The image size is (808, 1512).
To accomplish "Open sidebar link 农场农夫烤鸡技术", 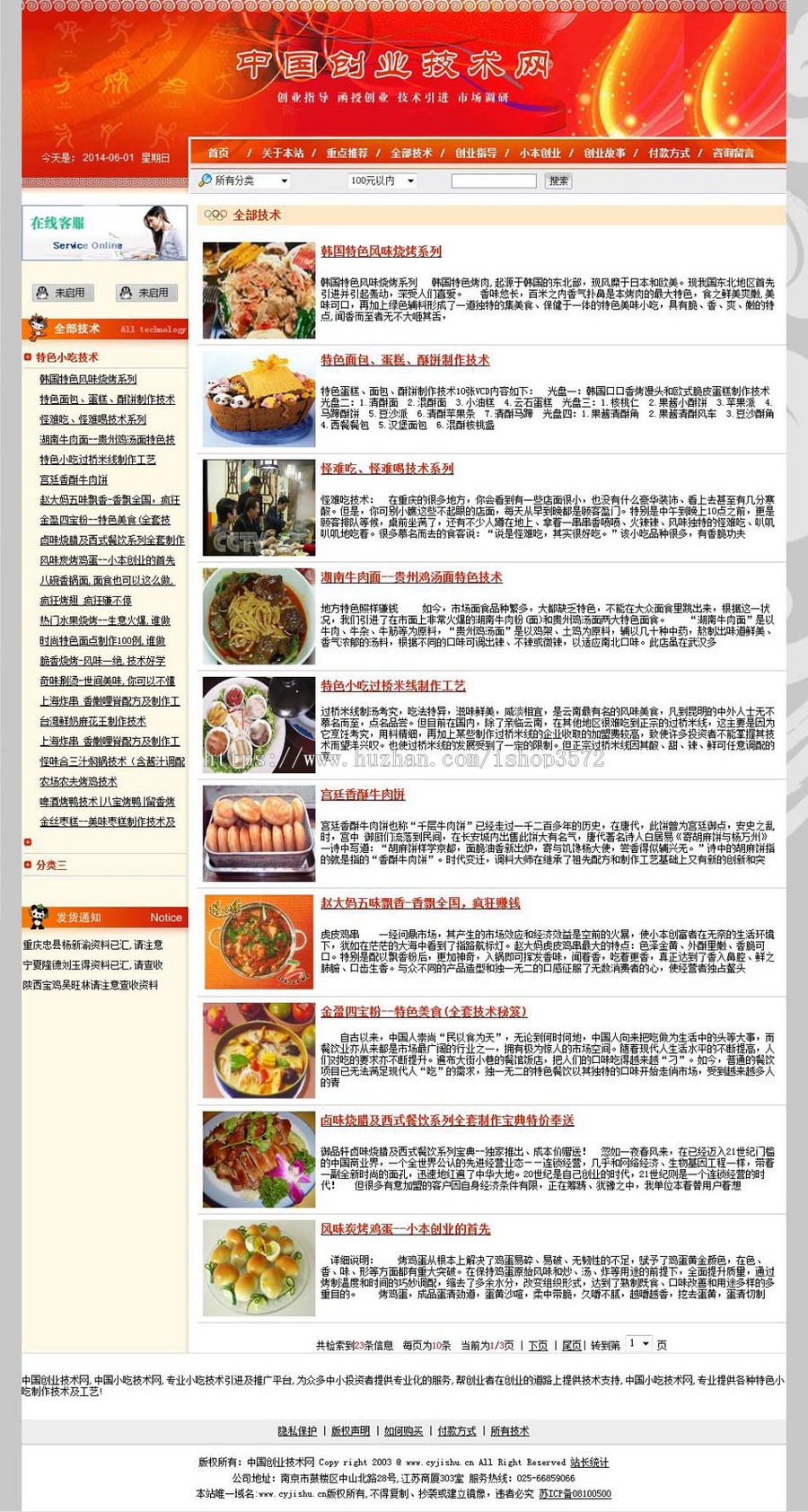I will [x=78, y=782].
